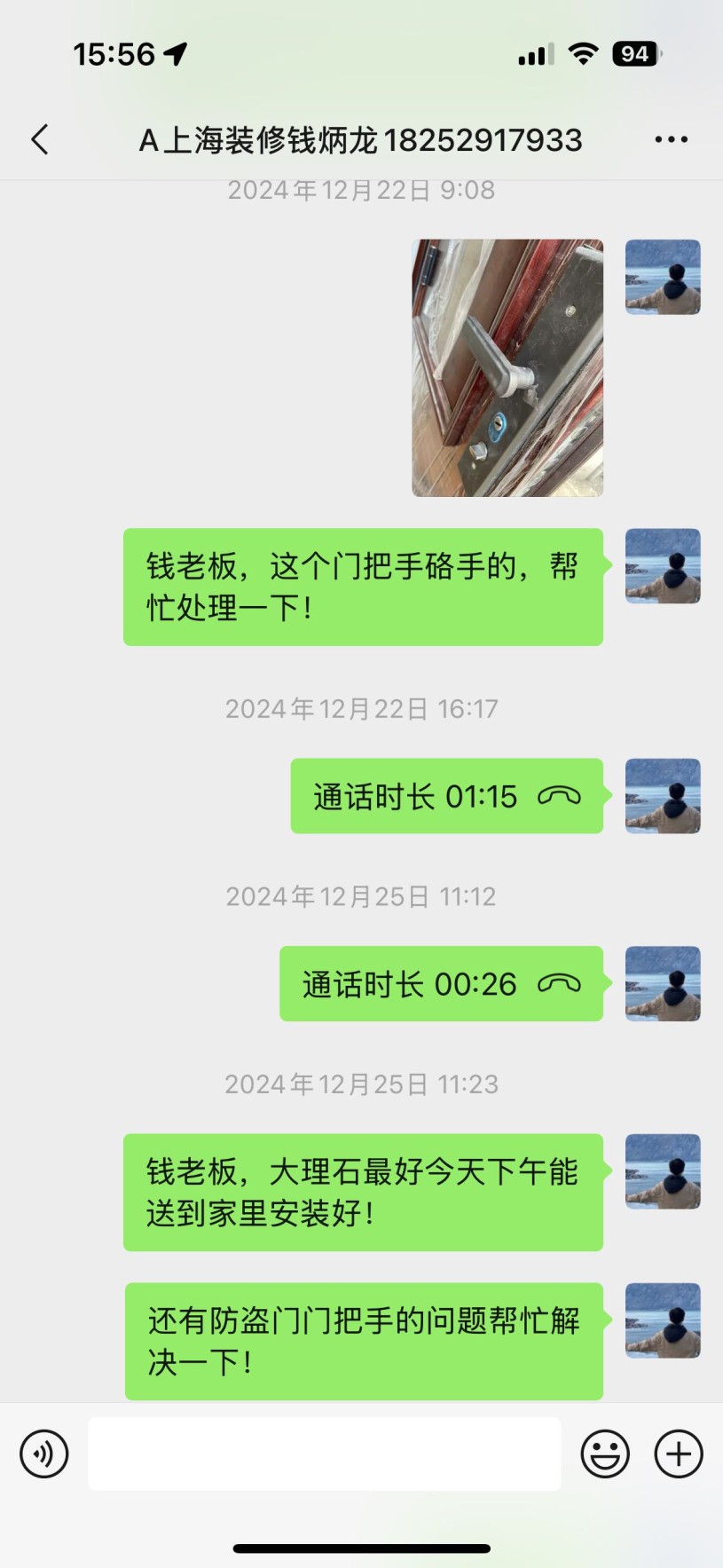Go back to the chat list

40,139
